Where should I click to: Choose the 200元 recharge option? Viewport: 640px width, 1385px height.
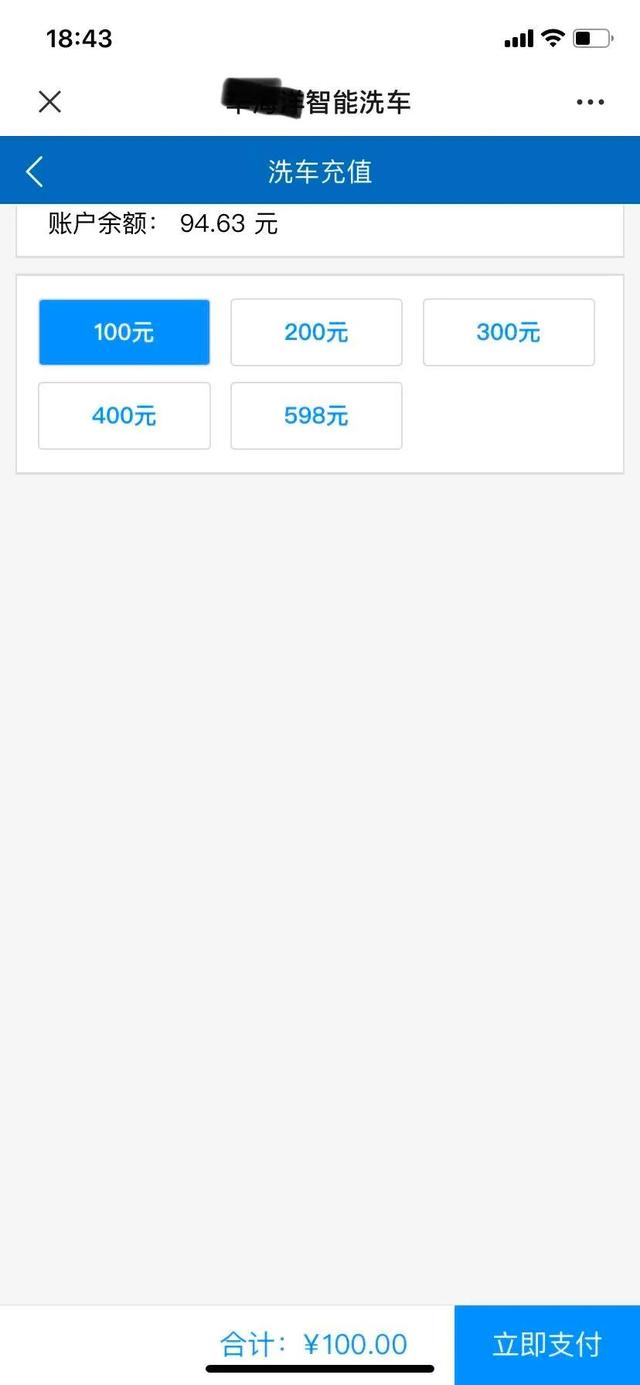click(316, 332)
